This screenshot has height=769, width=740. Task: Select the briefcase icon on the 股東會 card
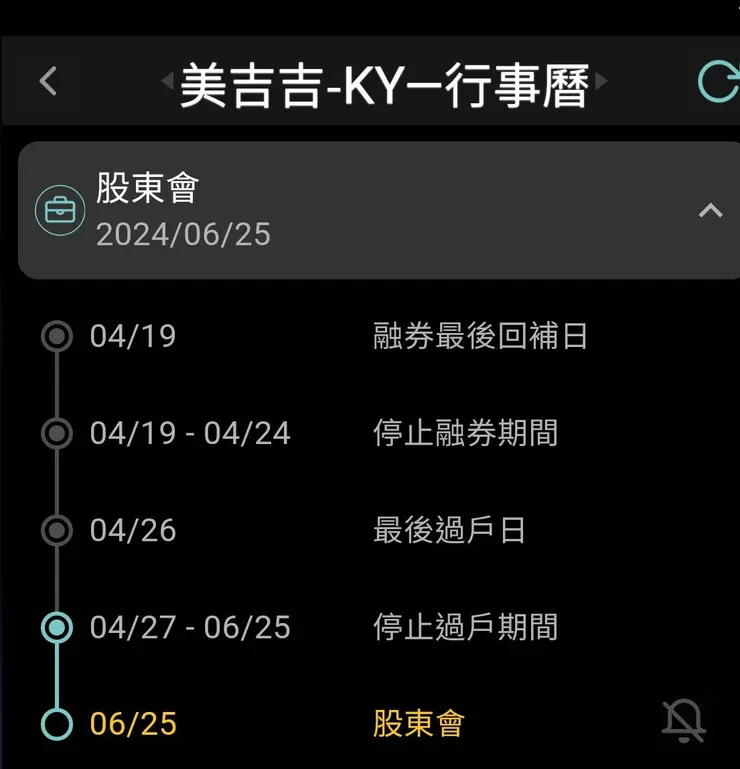click(60, 211)
